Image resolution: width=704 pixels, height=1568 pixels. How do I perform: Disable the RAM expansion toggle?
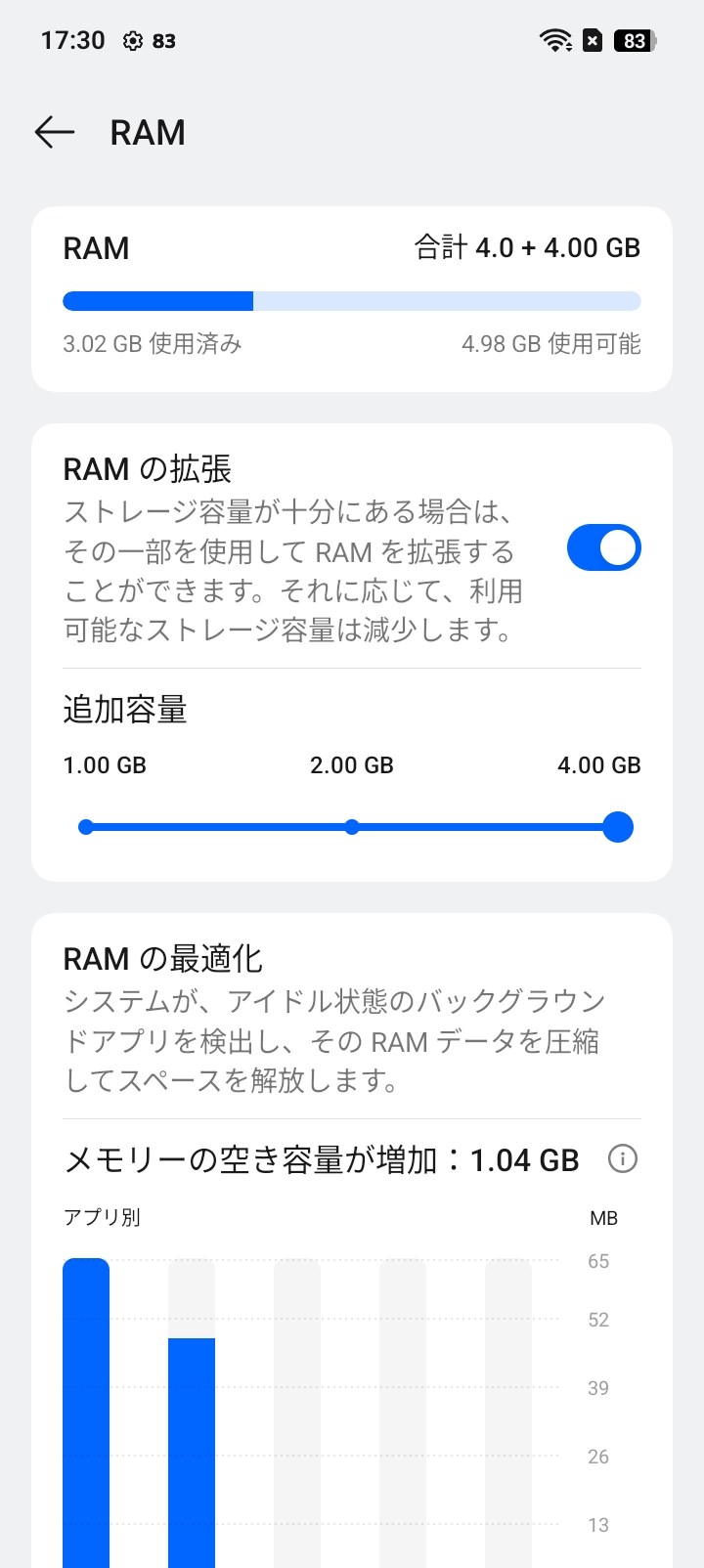click(x=603, y=547)
